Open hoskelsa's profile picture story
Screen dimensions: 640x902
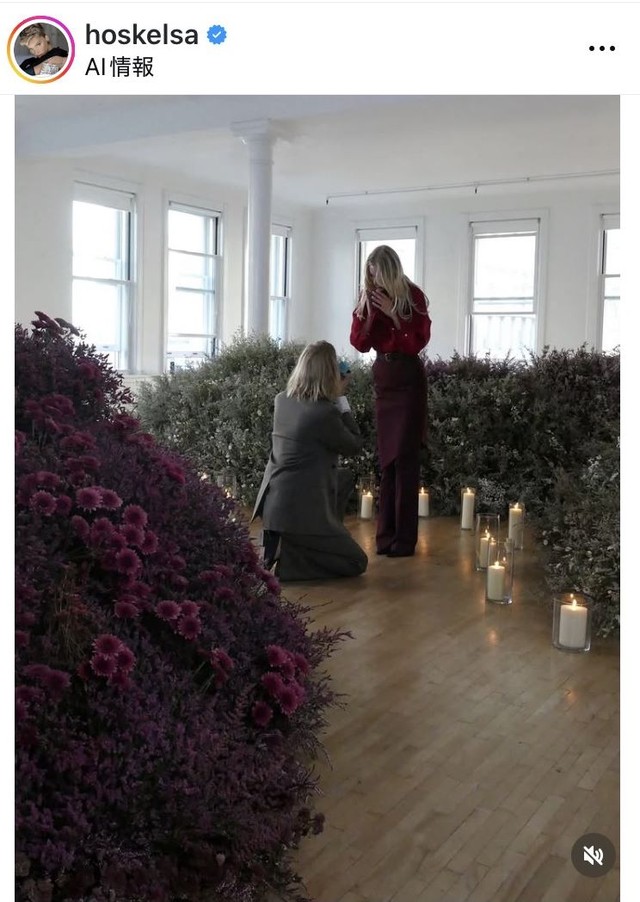pyautogui.click(x=41, y=49)
